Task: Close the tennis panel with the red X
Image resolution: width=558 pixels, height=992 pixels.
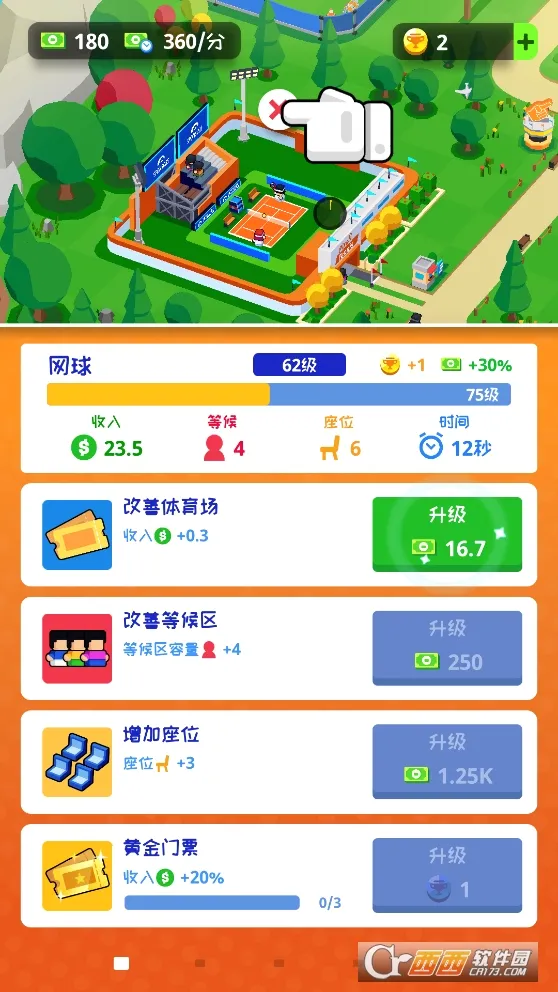Action: tap(276, 111)
